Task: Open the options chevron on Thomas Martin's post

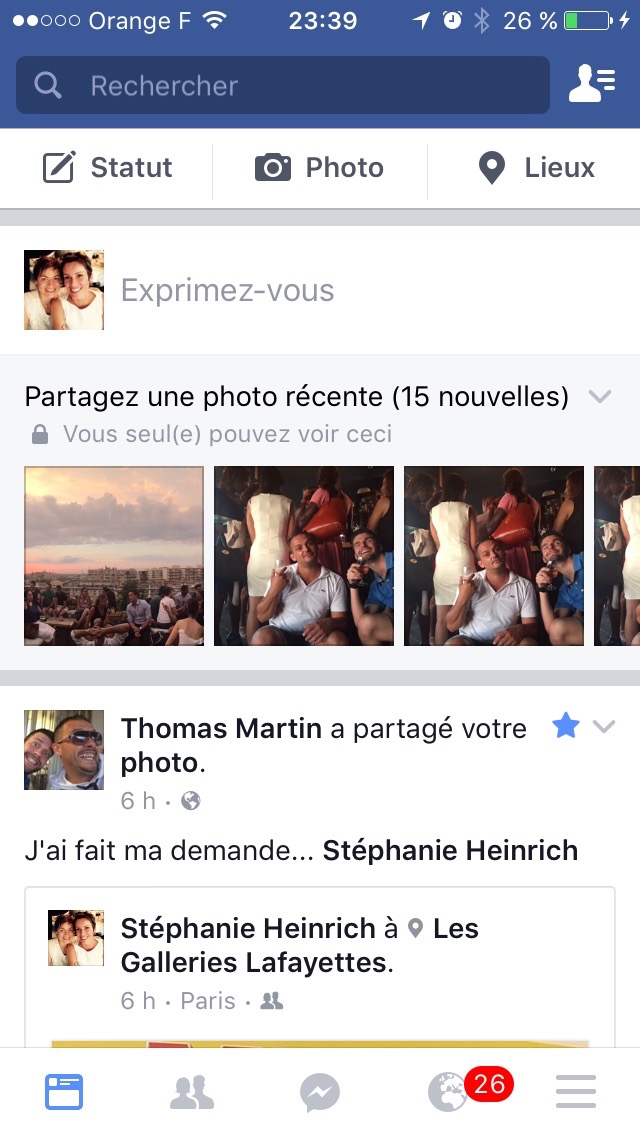Action: coord(604,727)
